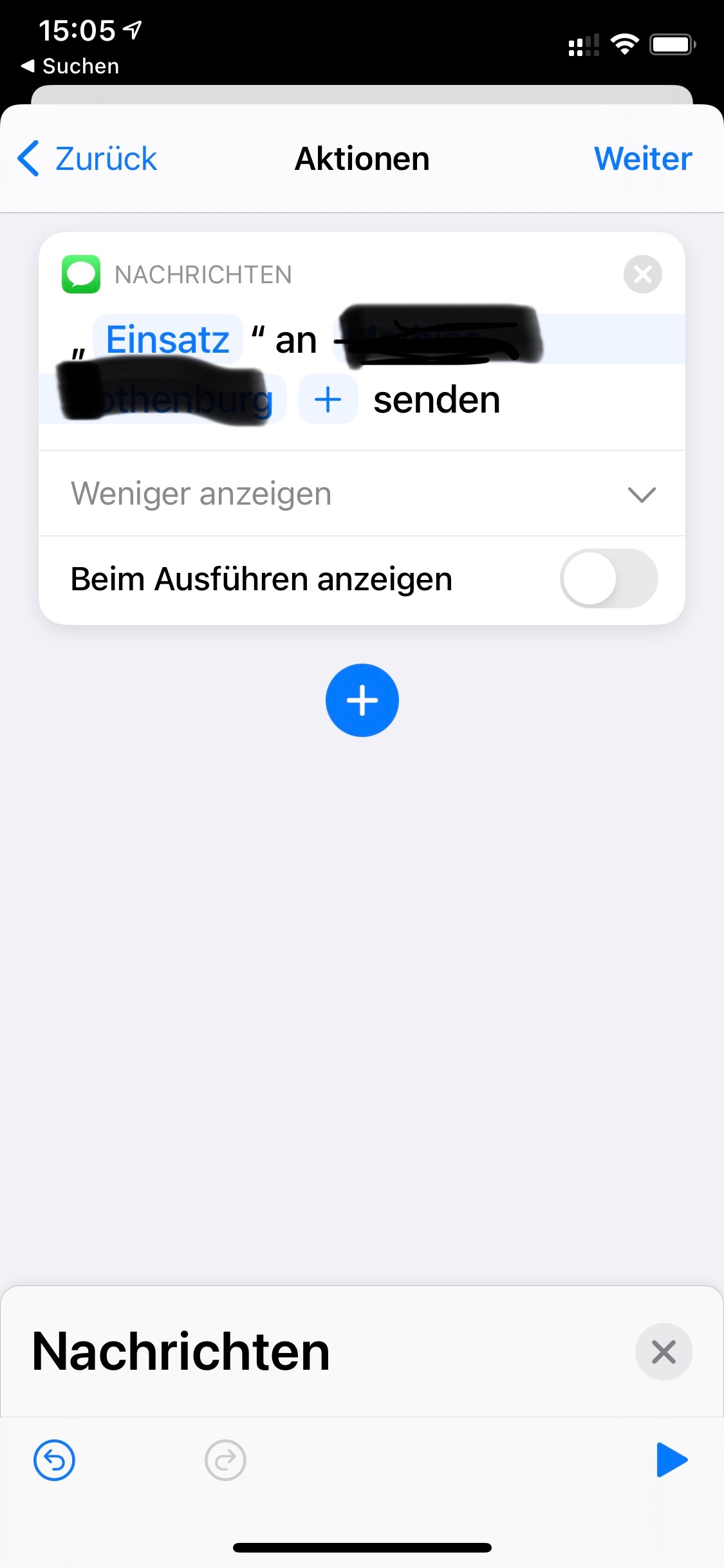
Task: Add another recipient with the plus chip
Action: [328, 400]
